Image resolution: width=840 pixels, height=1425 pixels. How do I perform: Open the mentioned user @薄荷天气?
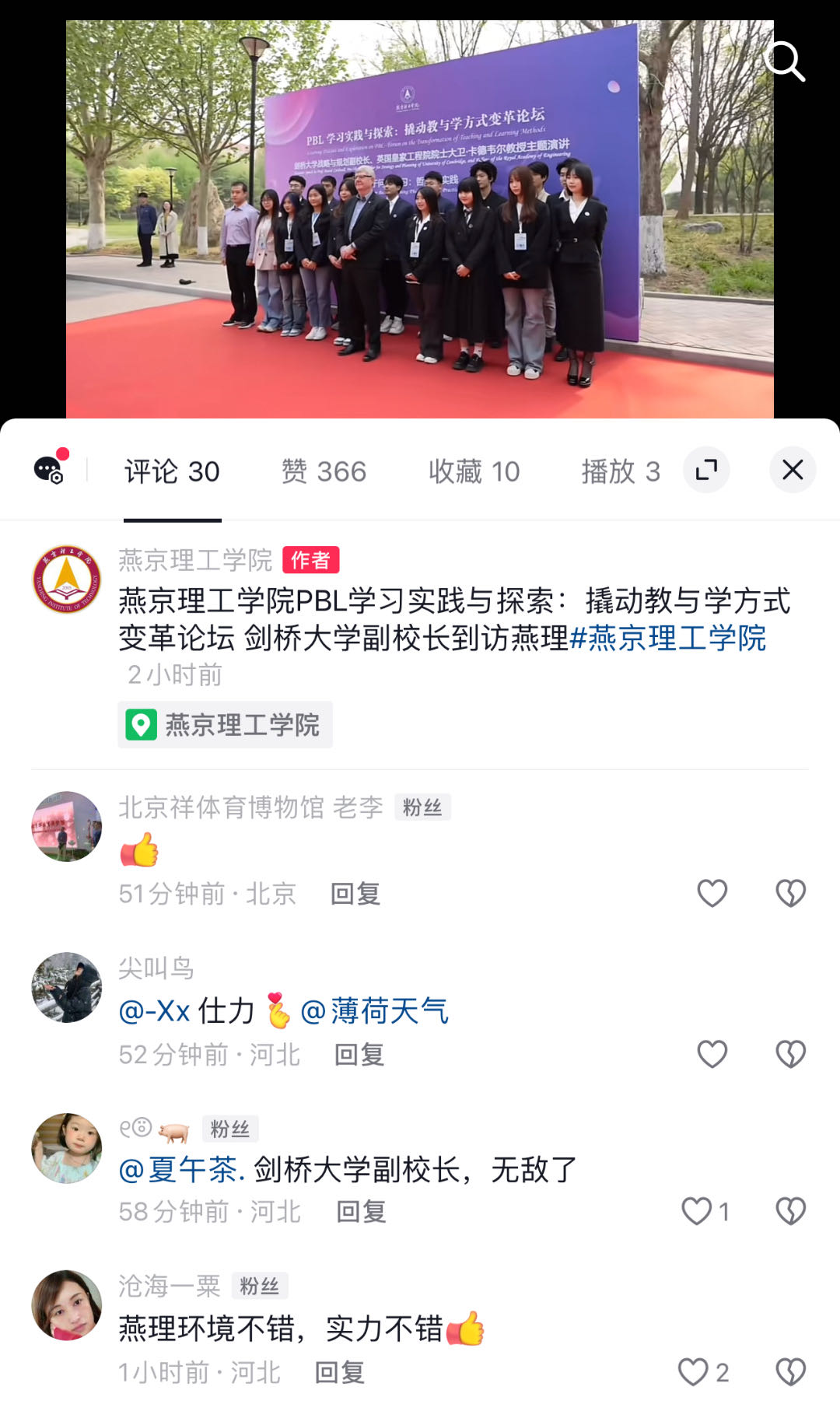click(374, 1011)
